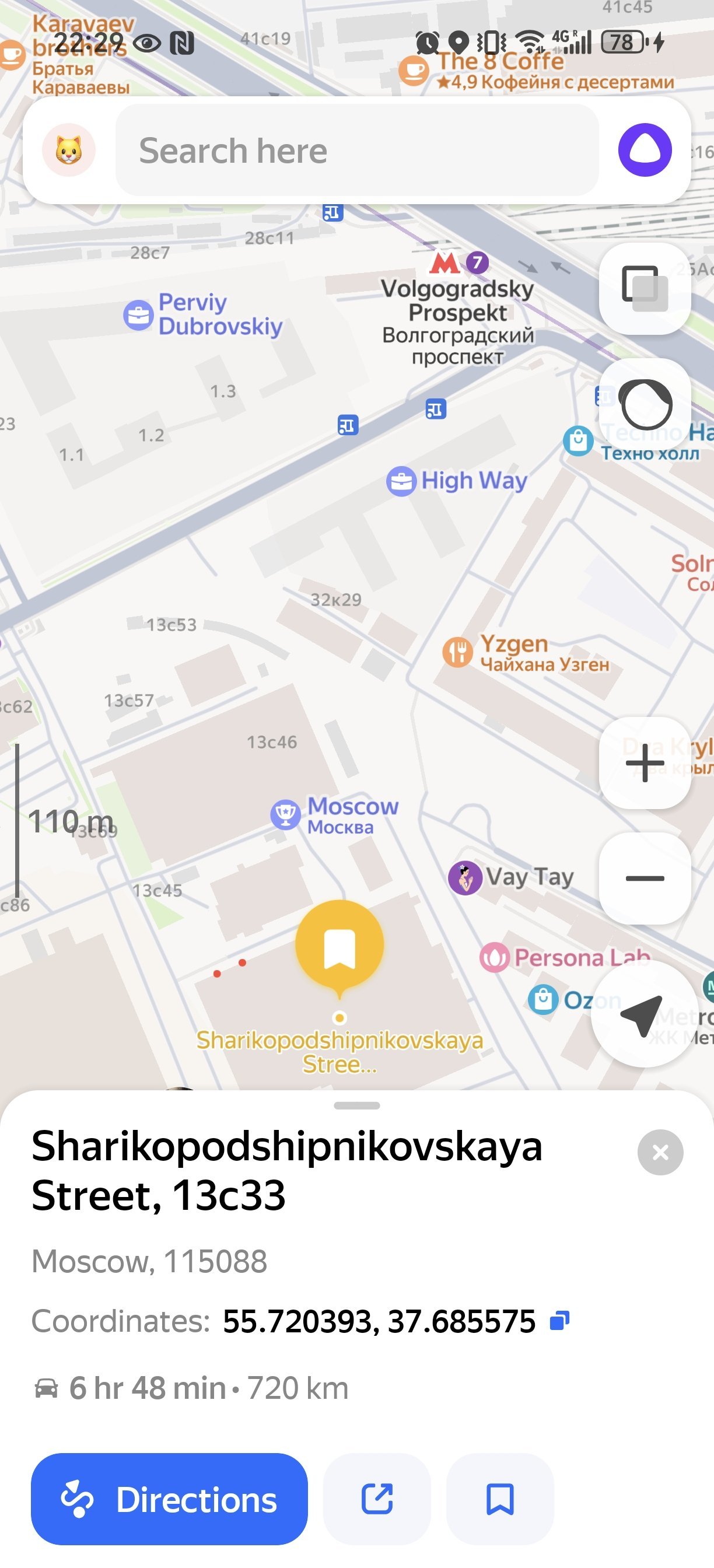This screenshot has height=1568, width=714.
Task: Zoom in on the map
Action: pyautogui.click(x=644, y=762)
